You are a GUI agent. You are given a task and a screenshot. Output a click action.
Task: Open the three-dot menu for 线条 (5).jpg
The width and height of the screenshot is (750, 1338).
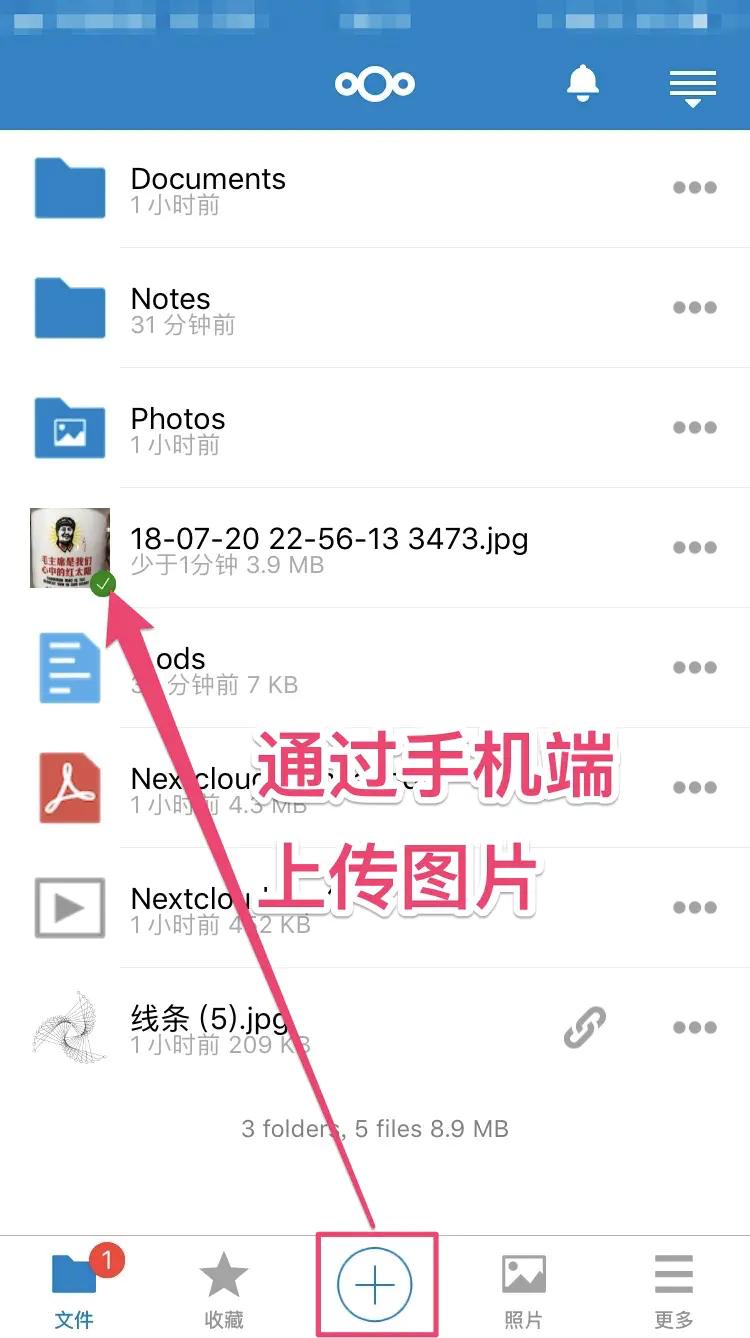(694, 1027)
